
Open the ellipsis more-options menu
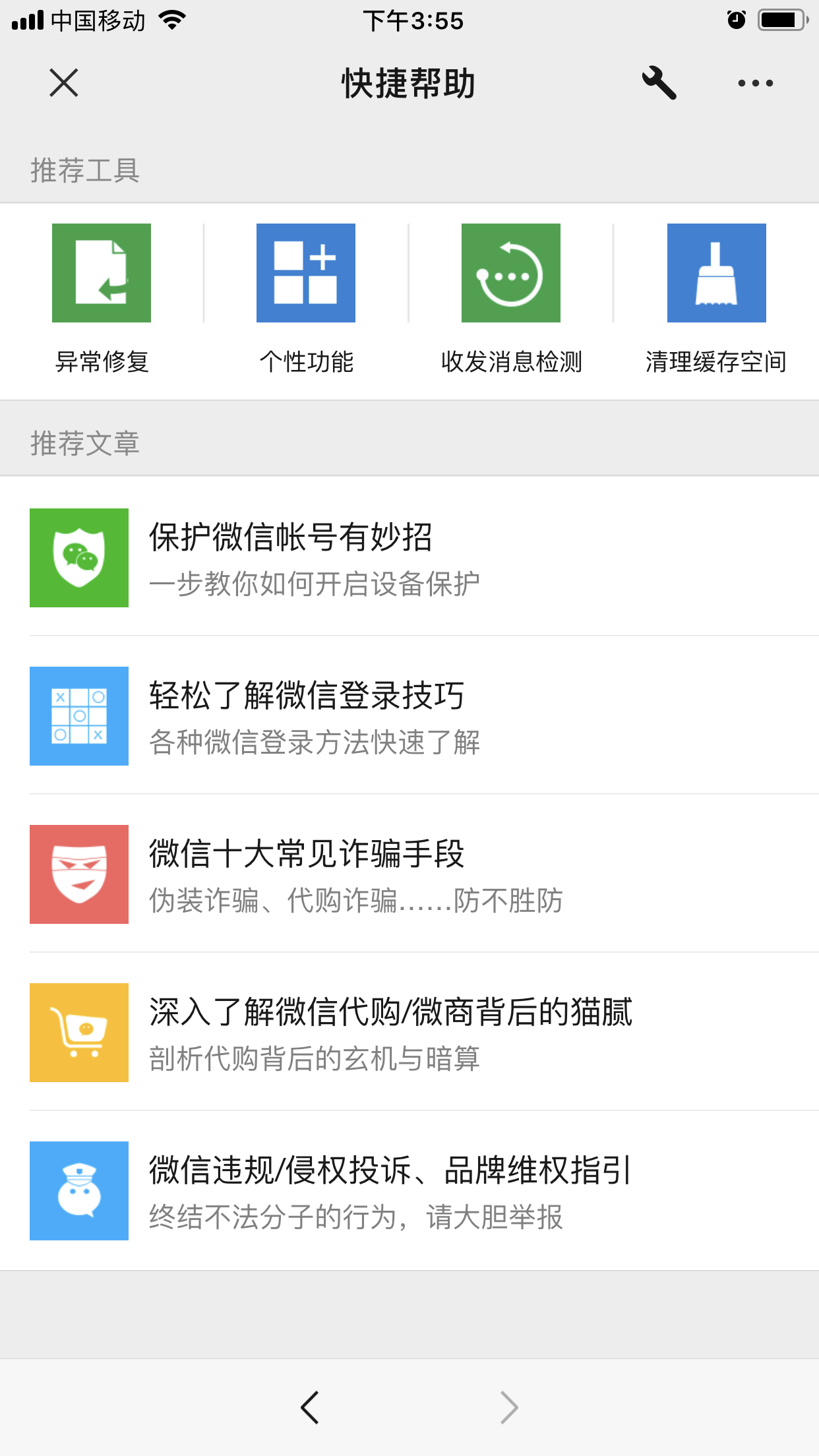pos(754,83)
